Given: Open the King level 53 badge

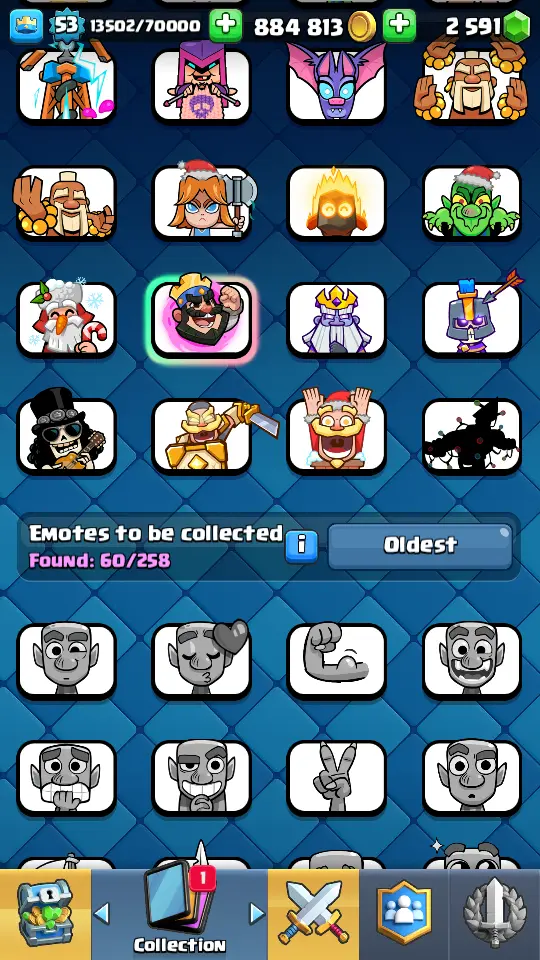Looking at the screenshot, I should click(66, 26).
